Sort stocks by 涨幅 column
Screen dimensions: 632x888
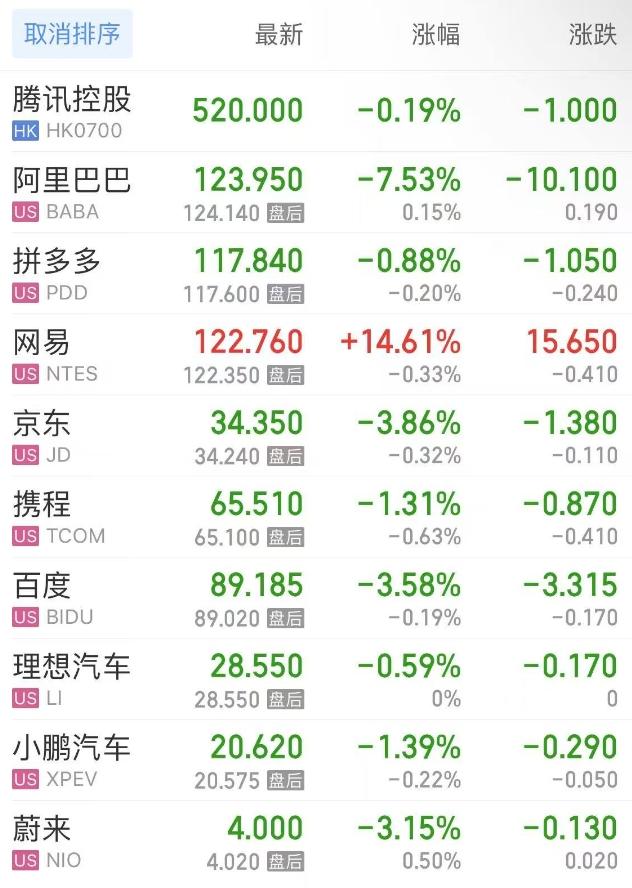click(436, 34)
